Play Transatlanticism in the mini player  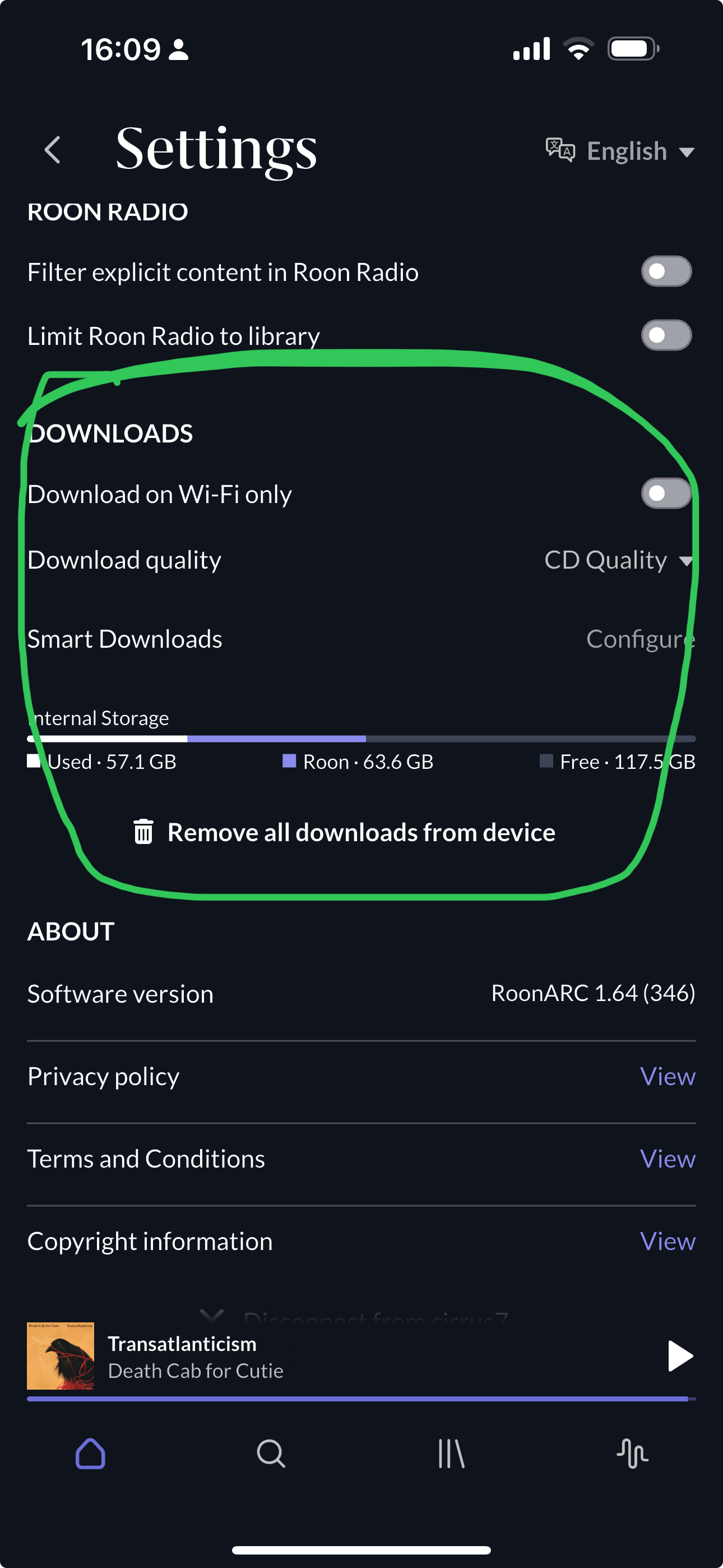point(680,1355)
